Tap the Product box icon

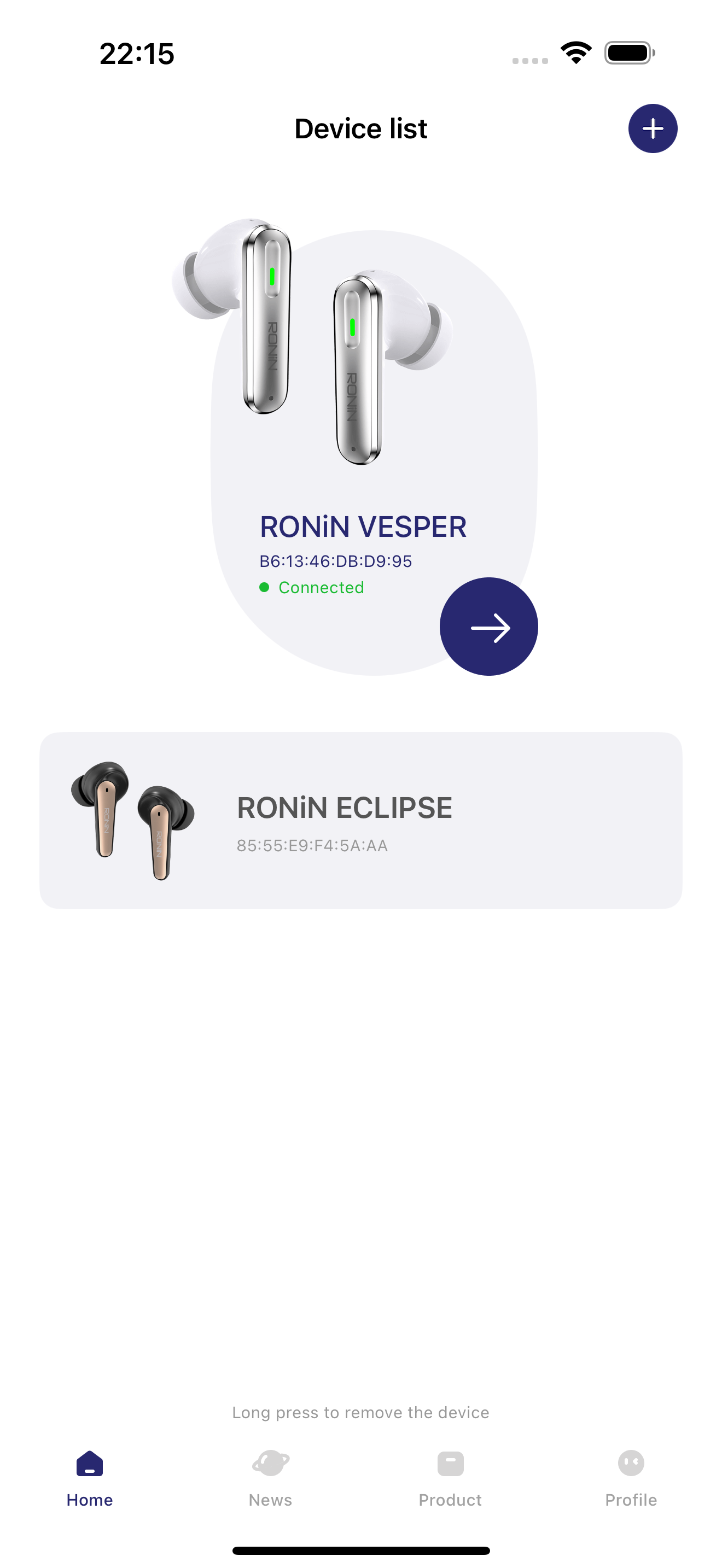coord(449,1465)
